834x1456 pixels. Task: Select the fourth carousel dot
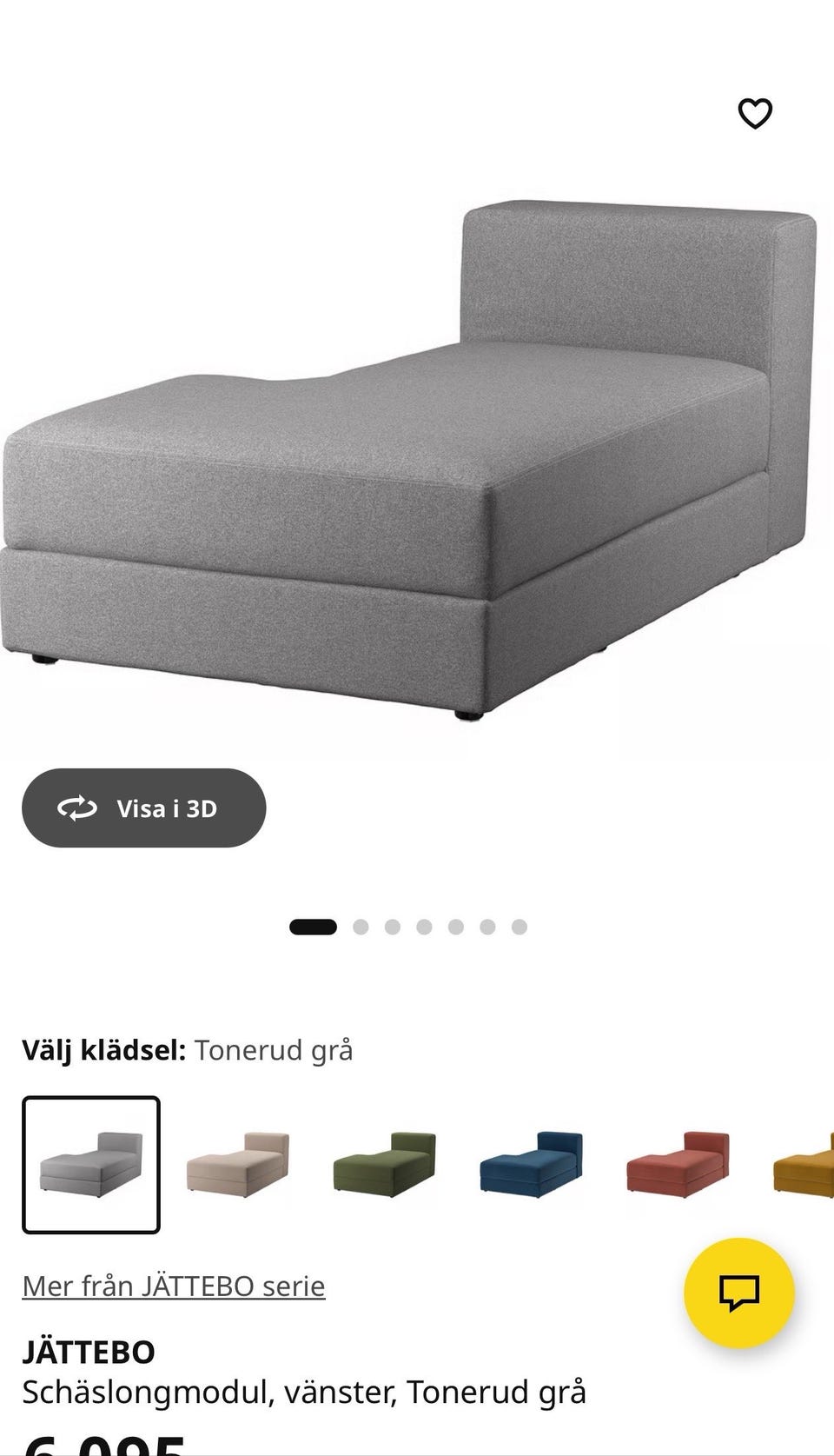423,927
